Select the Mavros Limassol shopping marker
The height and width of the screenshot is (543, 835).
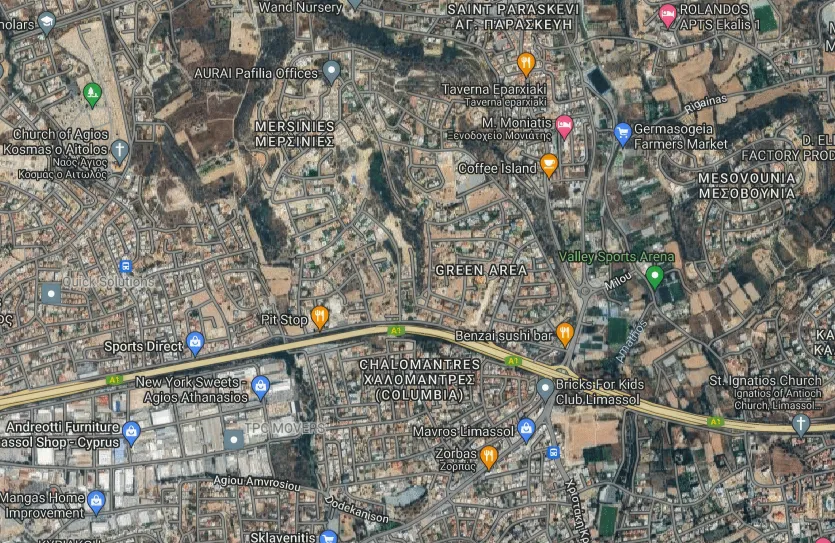tap(527, 430)
